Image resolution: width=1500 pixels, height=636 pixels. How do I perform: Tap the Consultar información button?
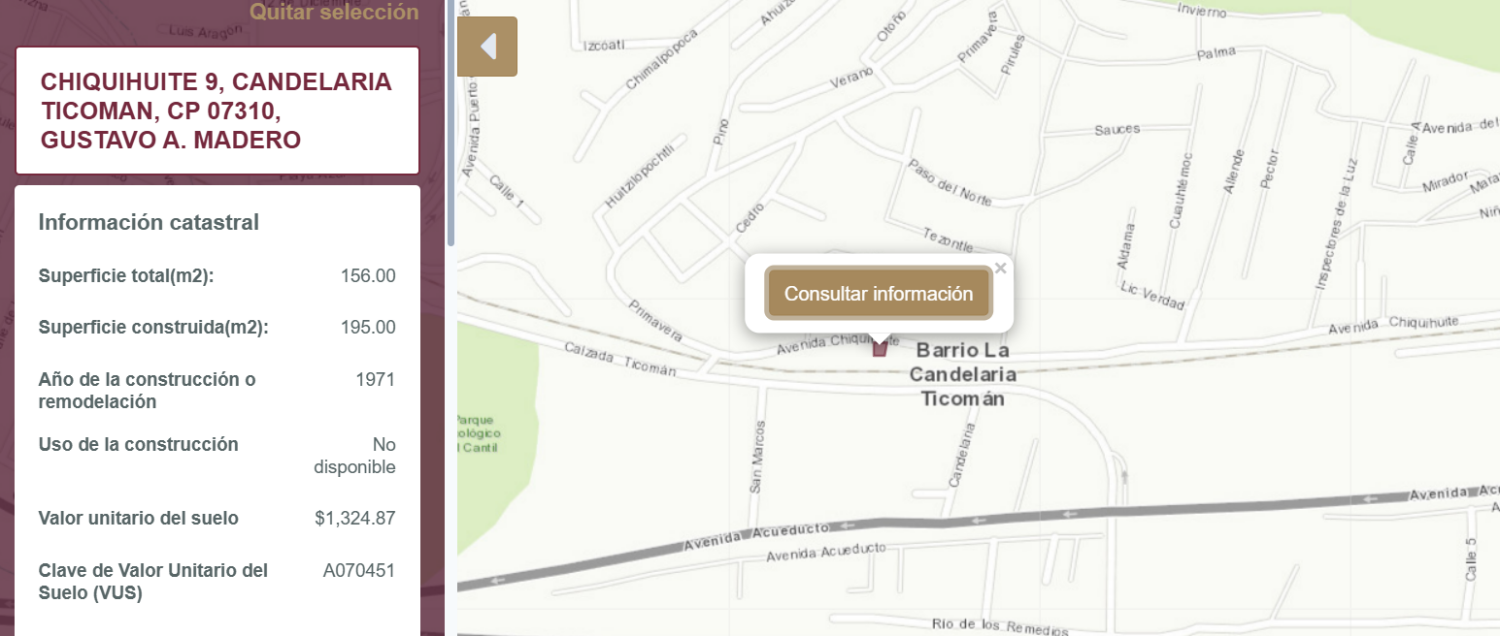[x=878, y=294]
